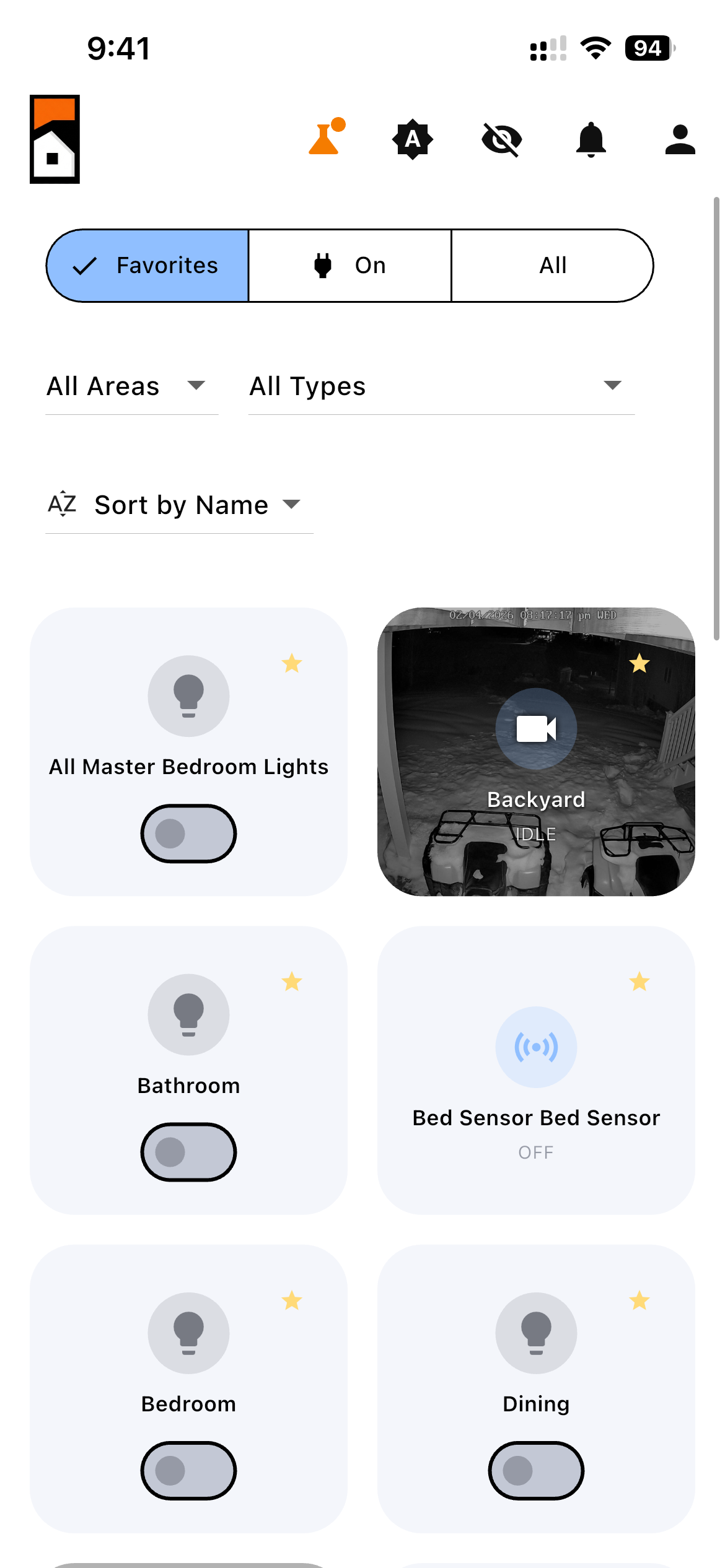Select the orange rook figure icon
Image resolution: width=725 pixels, height=1568 pixels.
[x=324, y=139]
